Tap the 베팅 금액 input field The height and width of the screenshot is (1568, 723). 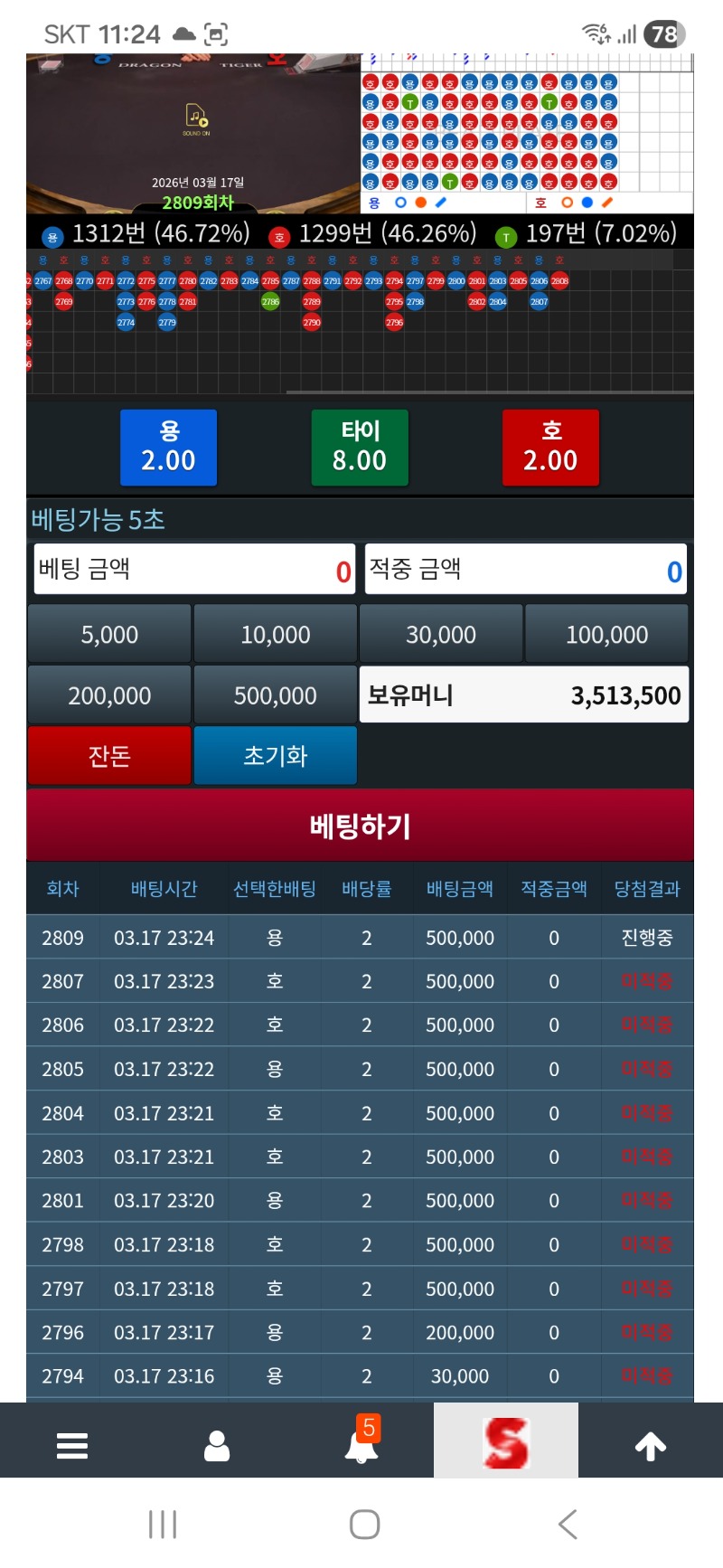(x=194, y=569)
